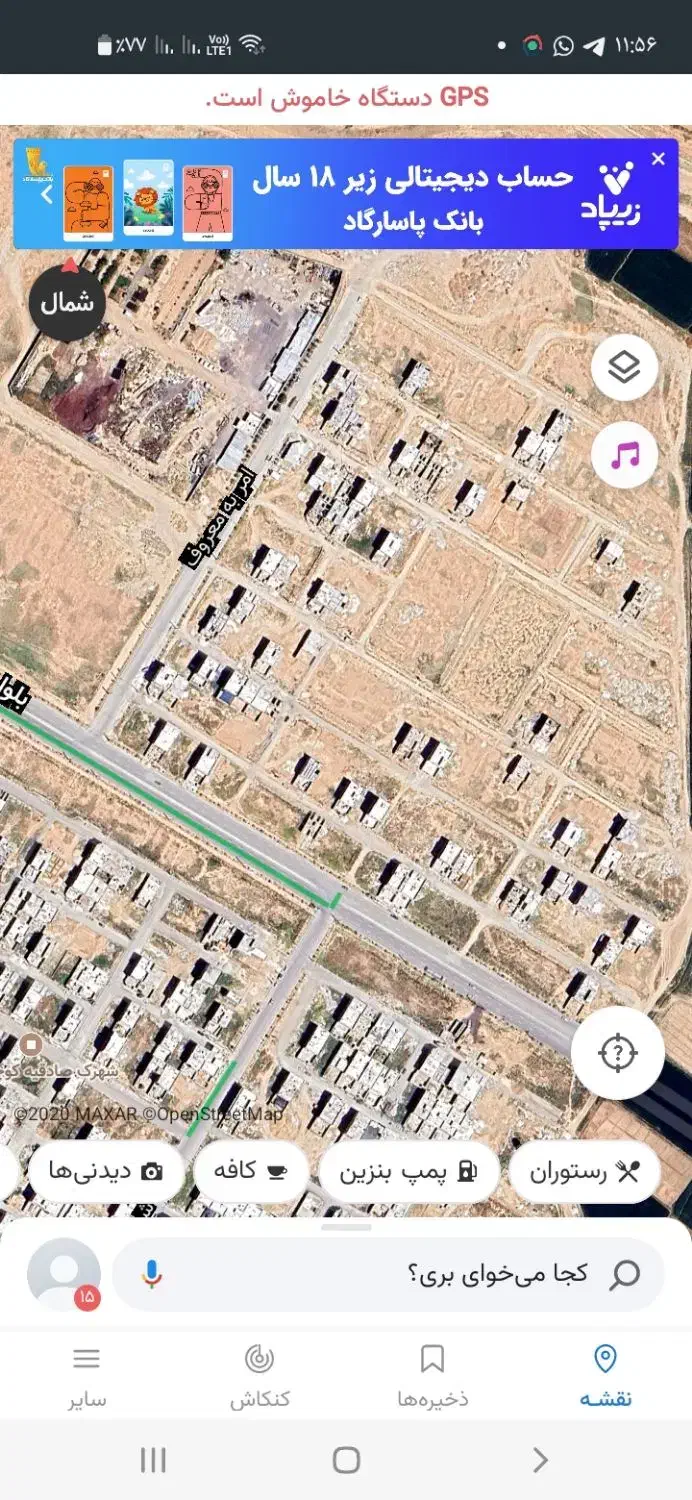Switch to the ذخیره‌ها tab
Image resolution: width=692 pixels, height=1500 pixels.
432,1376
